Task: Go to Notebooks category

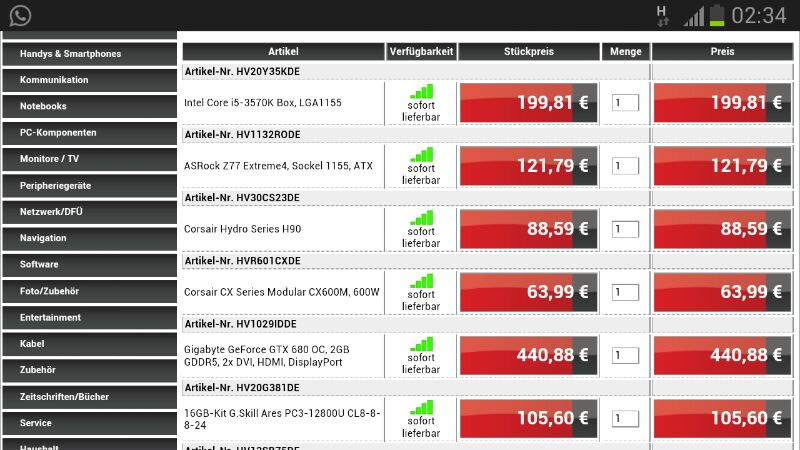Action: (x=89, y=106)
